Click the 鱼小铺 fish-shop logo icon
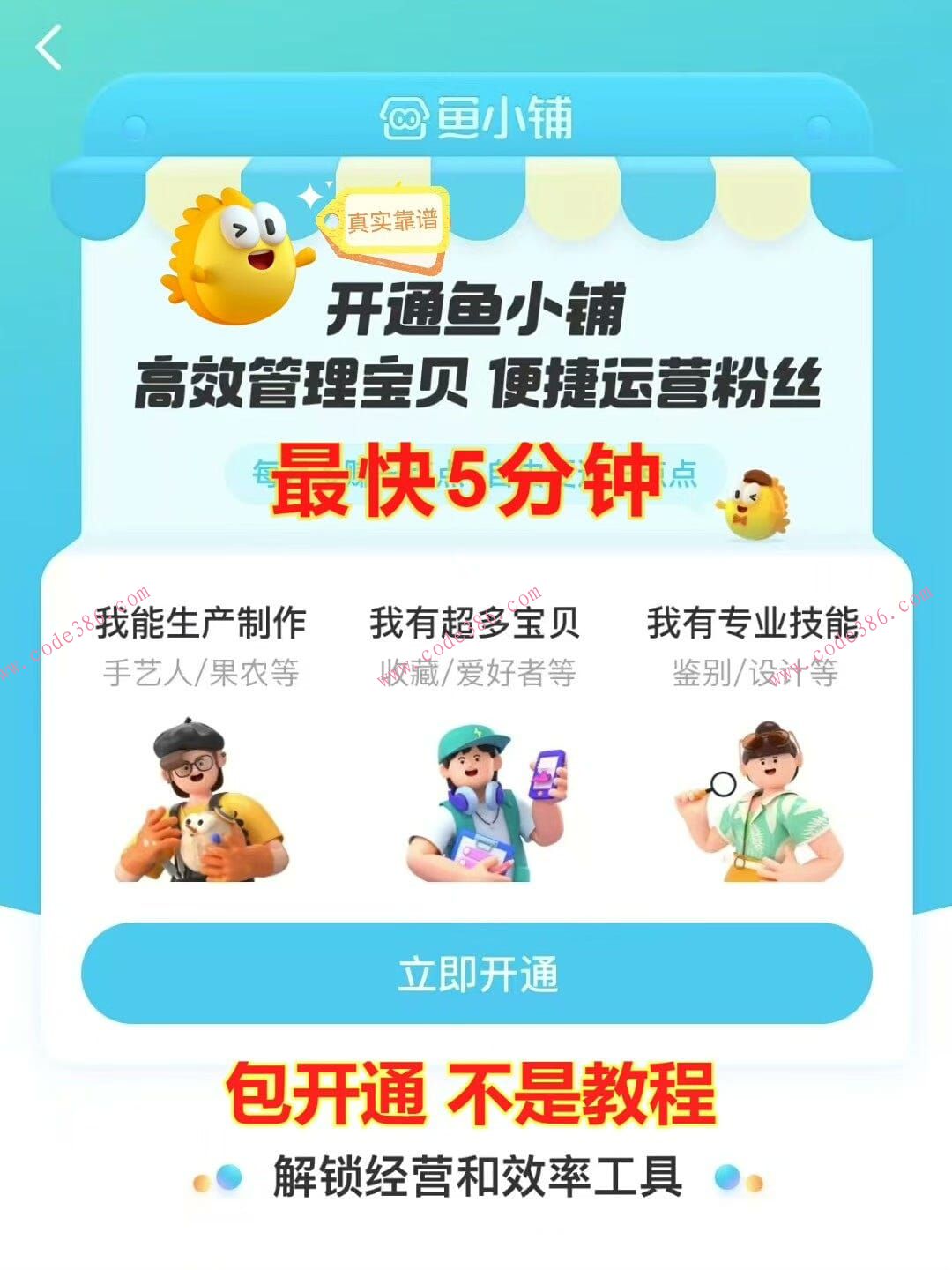This screenshot has height=1270, width=952. pyautogui.click(x=405, y=118)
